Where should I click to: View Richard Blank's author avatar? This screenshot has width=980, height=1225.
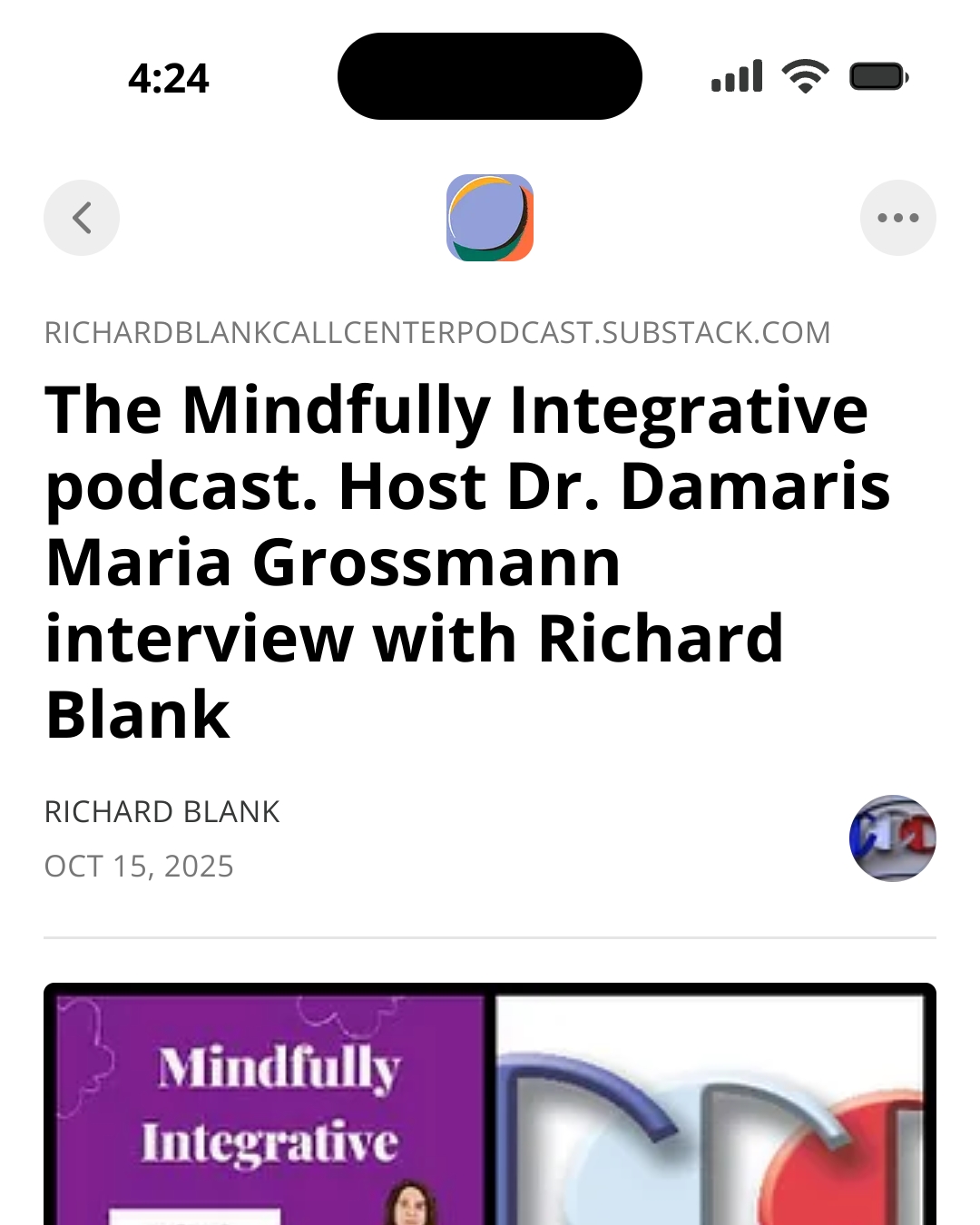pos(892,838)
